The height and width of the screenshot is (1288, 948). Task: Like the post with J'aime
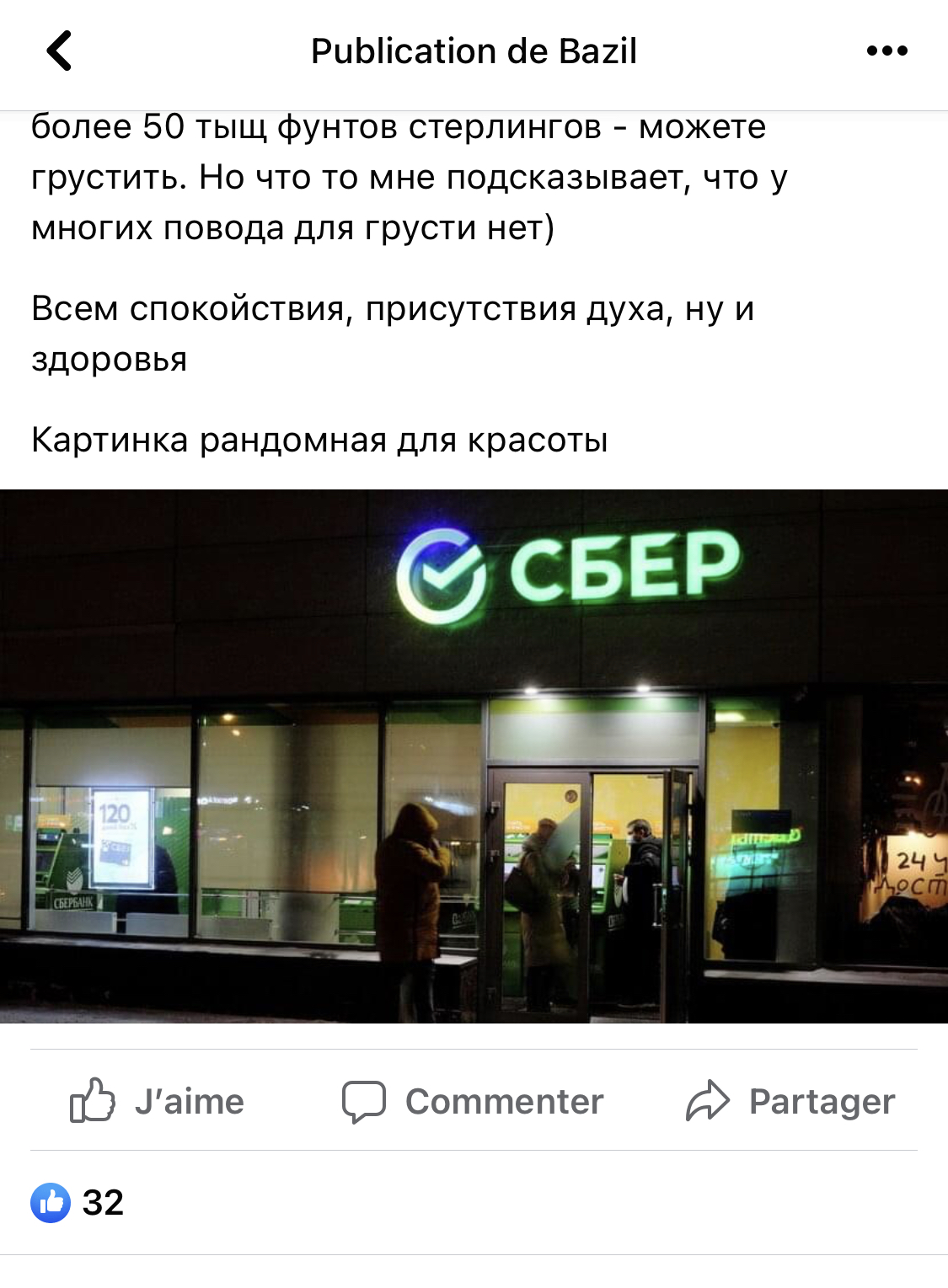[x=158, y=1101]
